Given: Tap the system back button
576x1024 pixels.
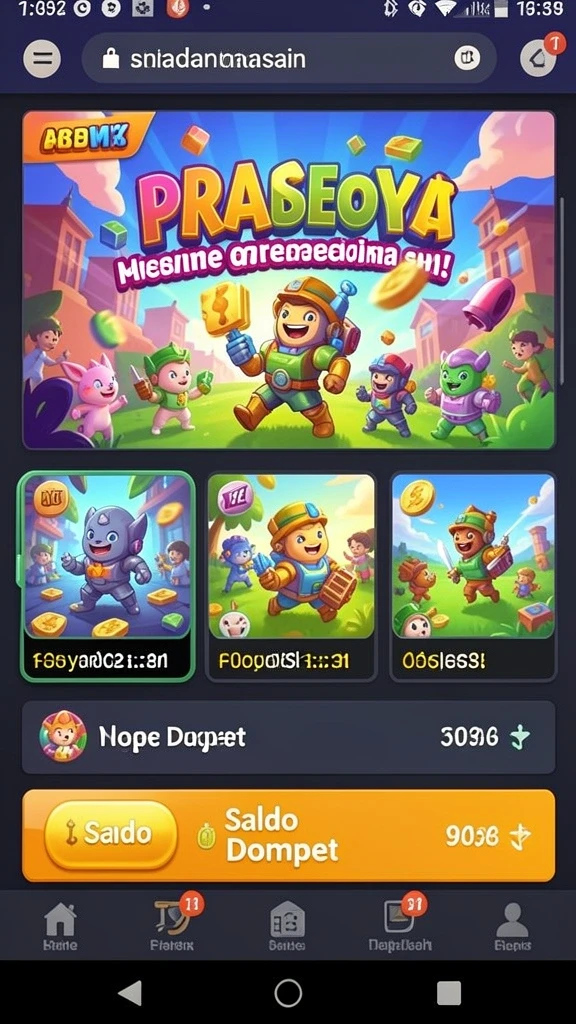Looking at the screenshot, I should (x=130, y=993).
